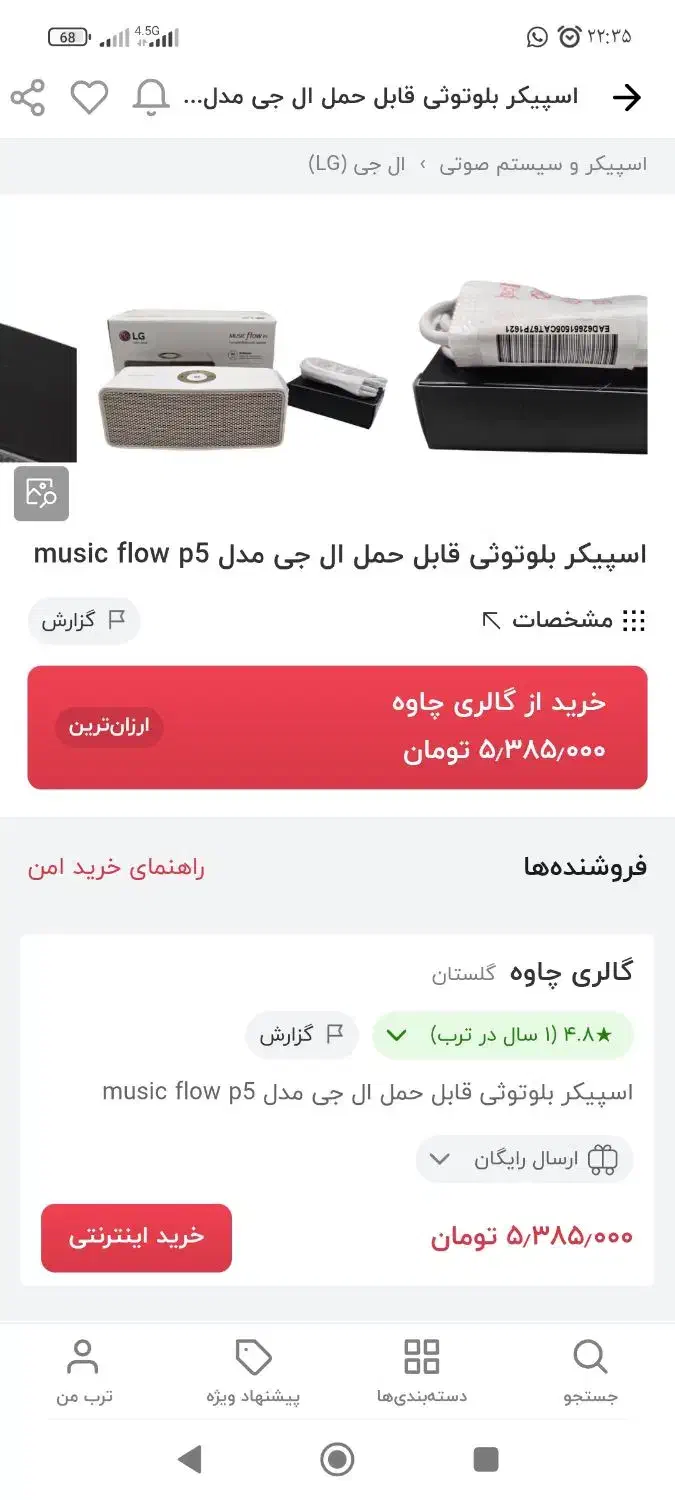The width and height of the screenshot is (675, 1500).
Task: Tap گزارش chip beside مشخصات
Action: pos(84,621)
